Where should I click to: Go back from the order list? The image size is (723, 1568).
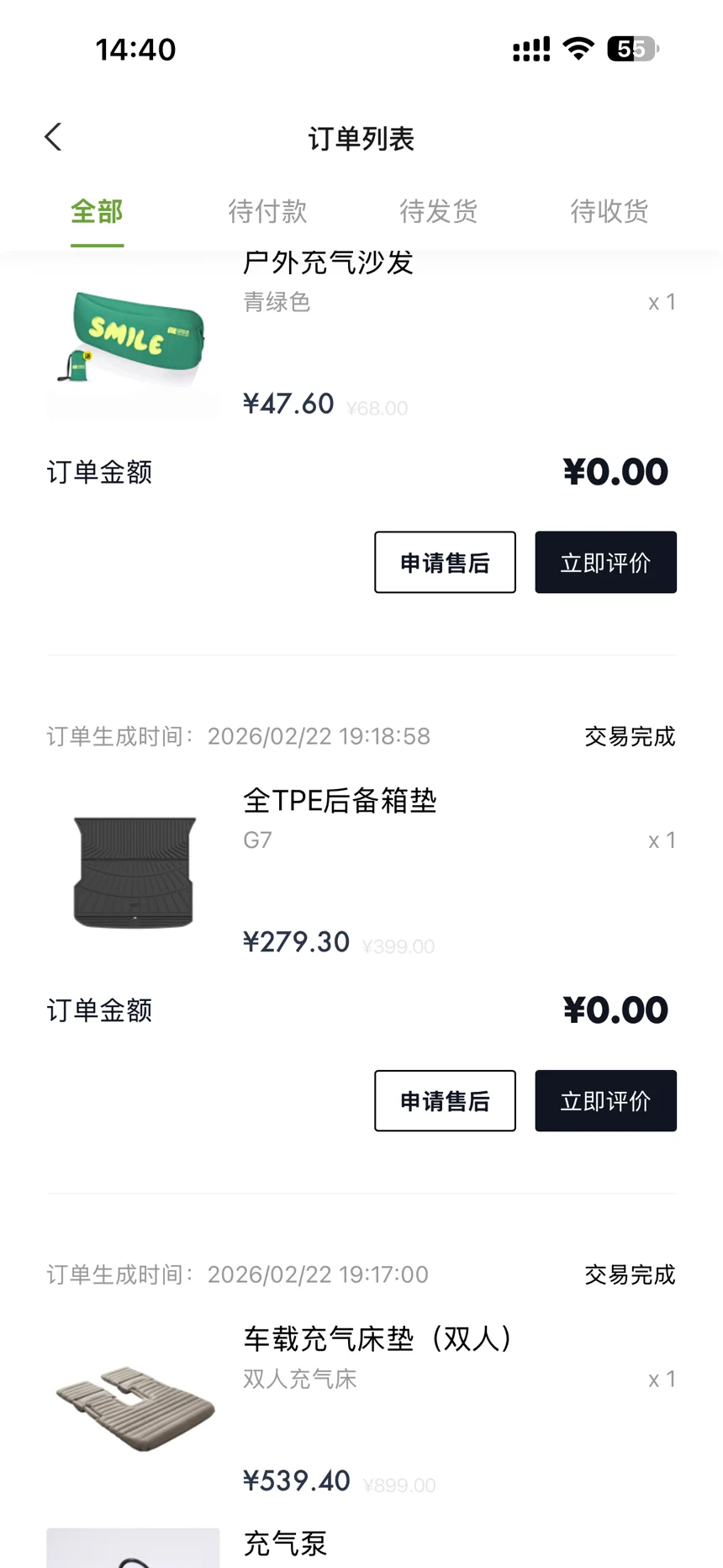click(53, 137)
